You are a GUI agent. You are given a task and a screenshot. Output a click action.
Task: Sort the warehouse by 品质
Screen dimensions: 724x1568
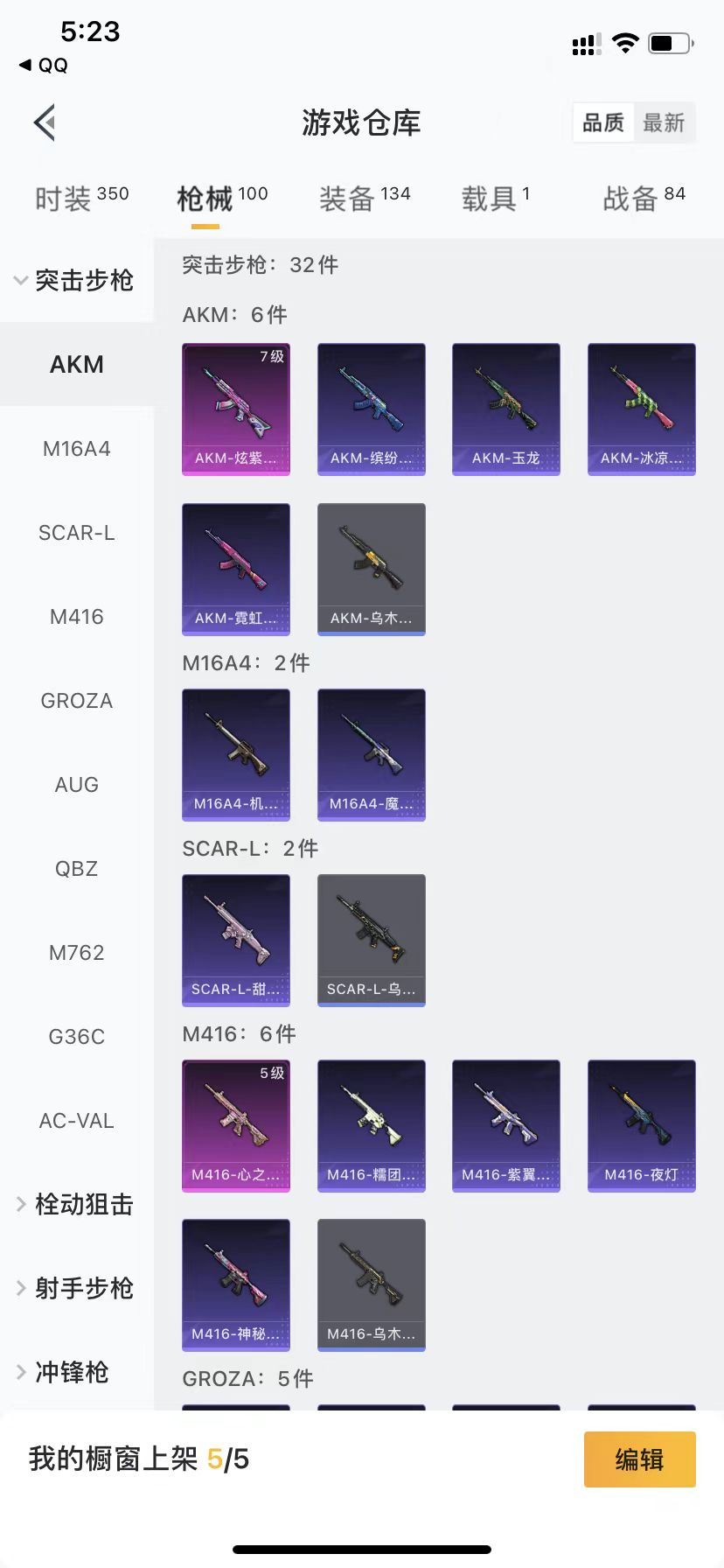[x=603, y=122]
